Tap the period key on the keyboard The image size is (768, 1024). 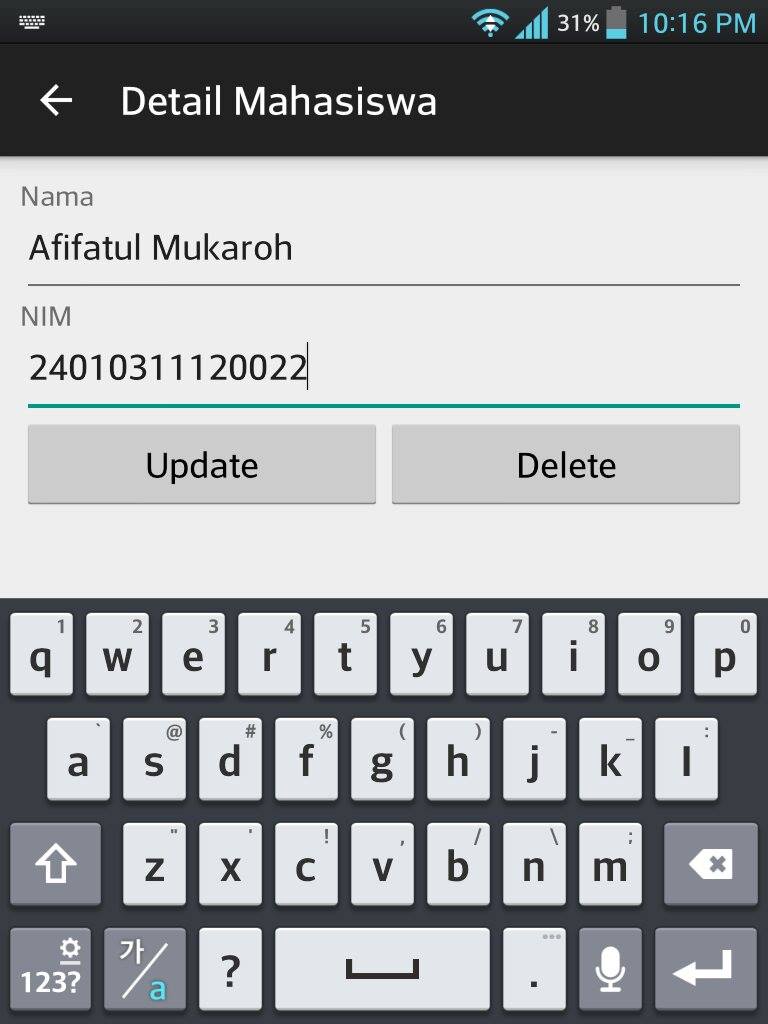(x=534, y=968)
